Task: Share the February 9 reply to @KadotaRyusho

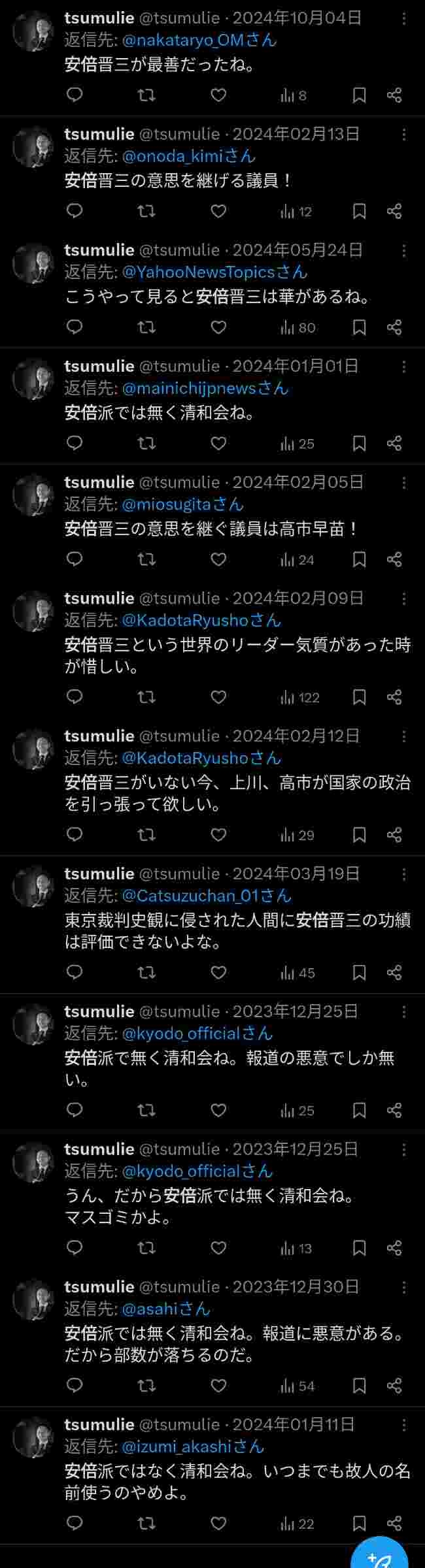Action: point(394,698)
